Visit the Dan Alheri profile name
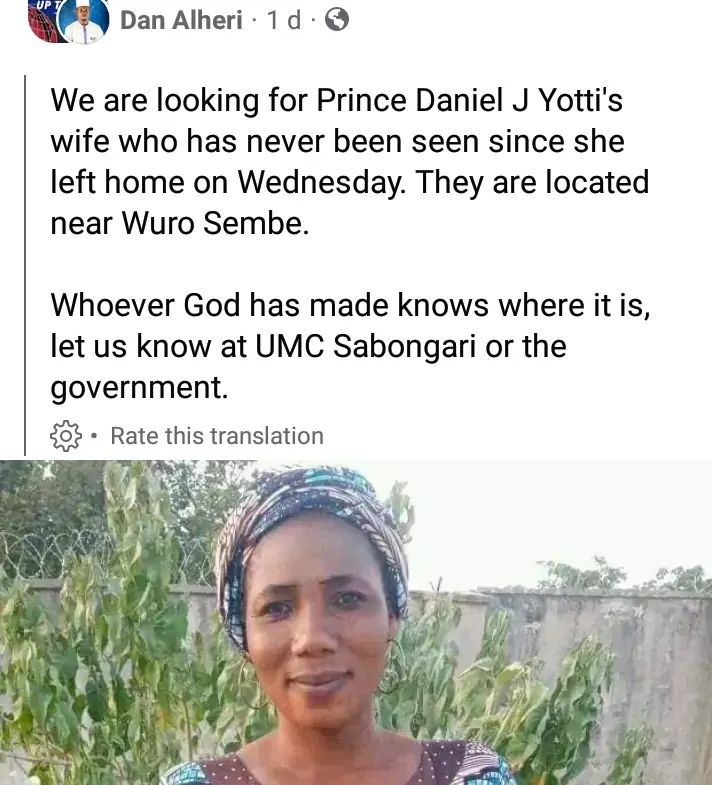Viewport: 712px width, 785px height. click(x=181, y=20)
